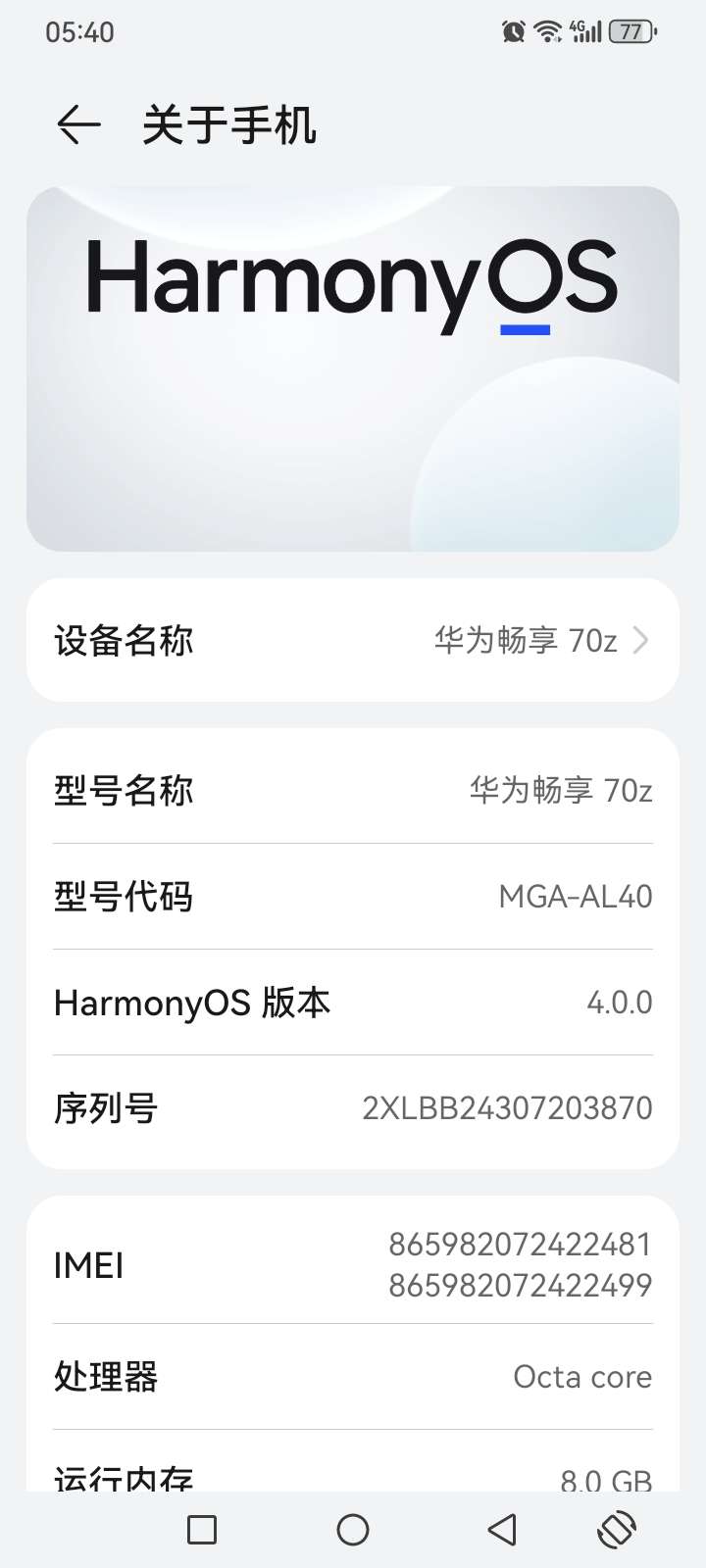Go back from the 关于手机 page
This screenshot has height=1568, width=706.
[78, 125]
